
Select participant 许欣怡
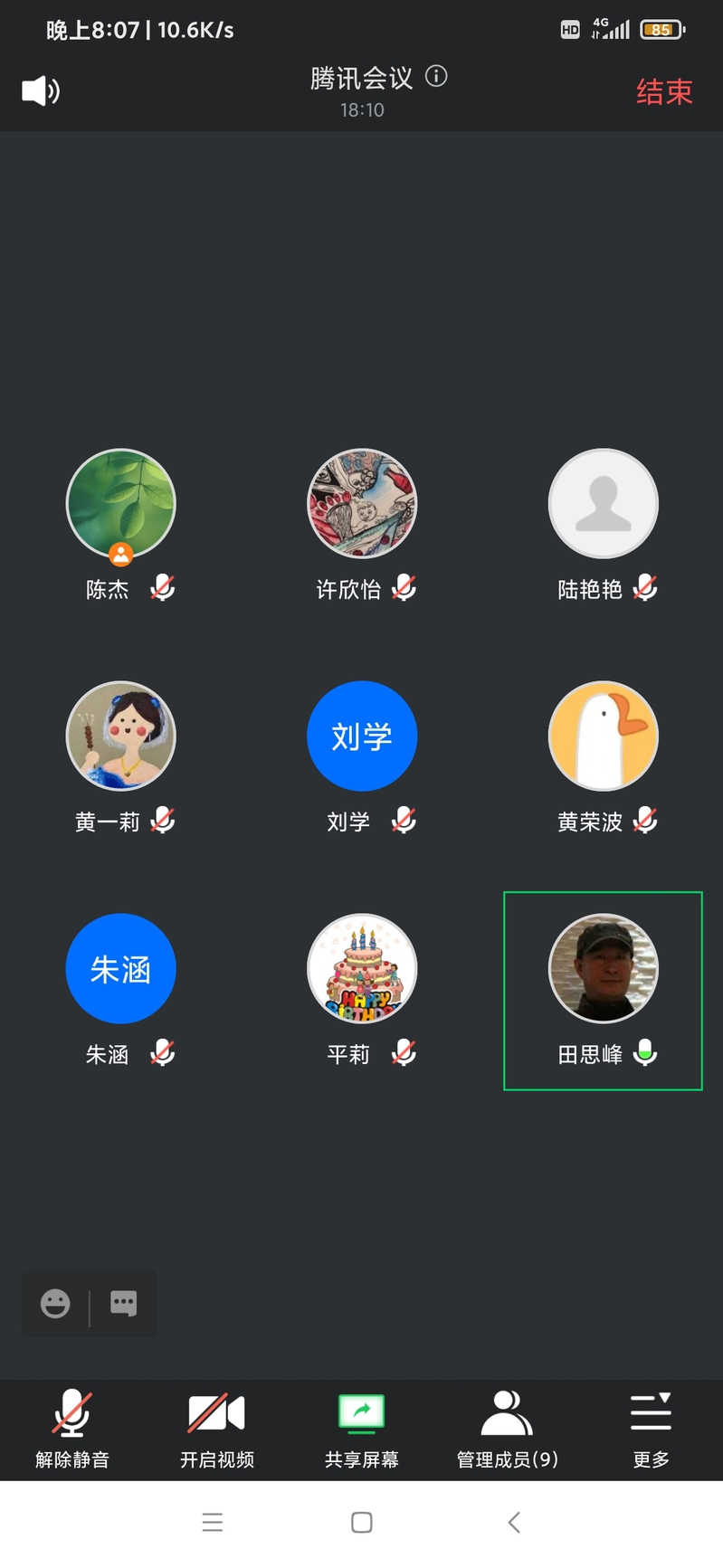tap(362, 504)
